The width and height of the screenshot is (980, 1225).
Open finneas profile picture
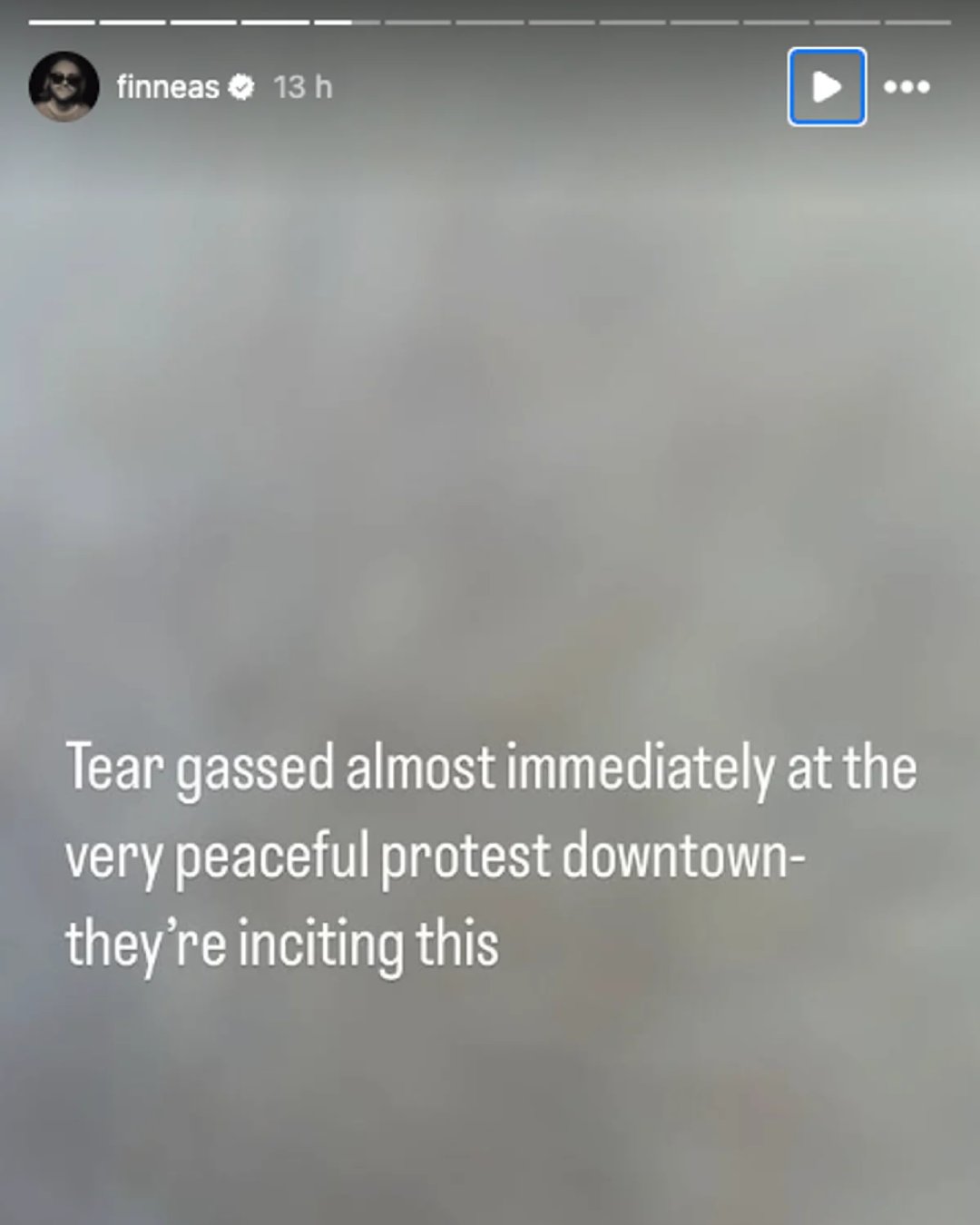(64, 87)
